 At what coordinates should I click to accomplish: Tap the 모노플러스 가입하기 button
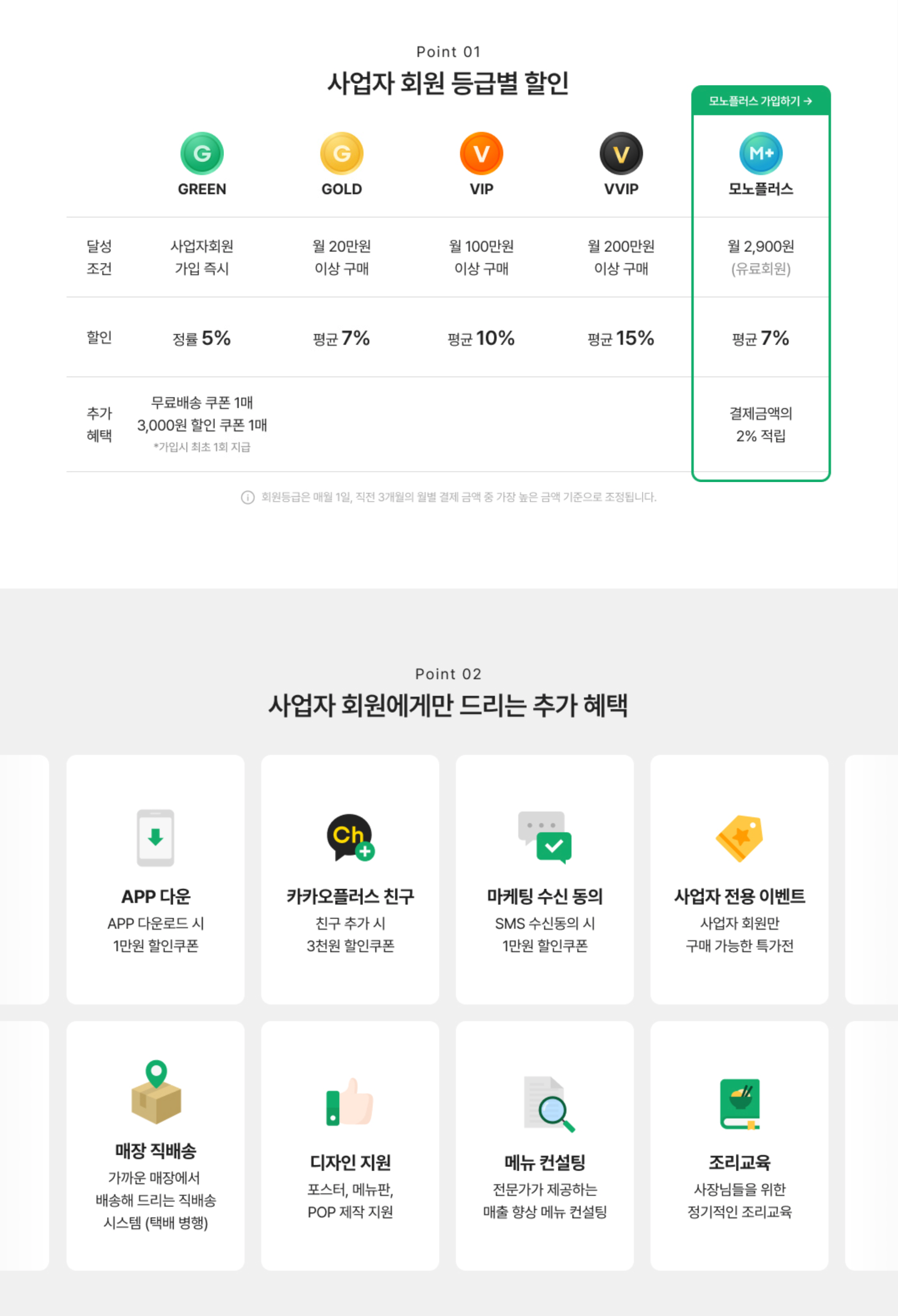(760, 101)
